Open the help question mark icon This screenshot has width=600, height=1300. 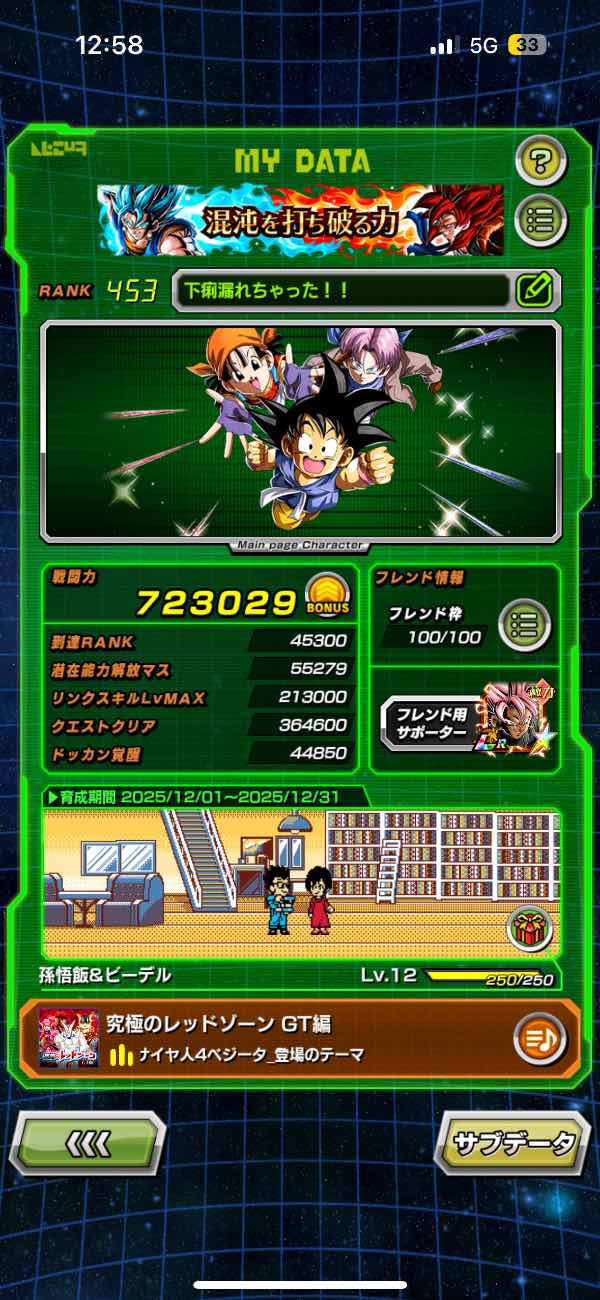[x=540, y=159]
